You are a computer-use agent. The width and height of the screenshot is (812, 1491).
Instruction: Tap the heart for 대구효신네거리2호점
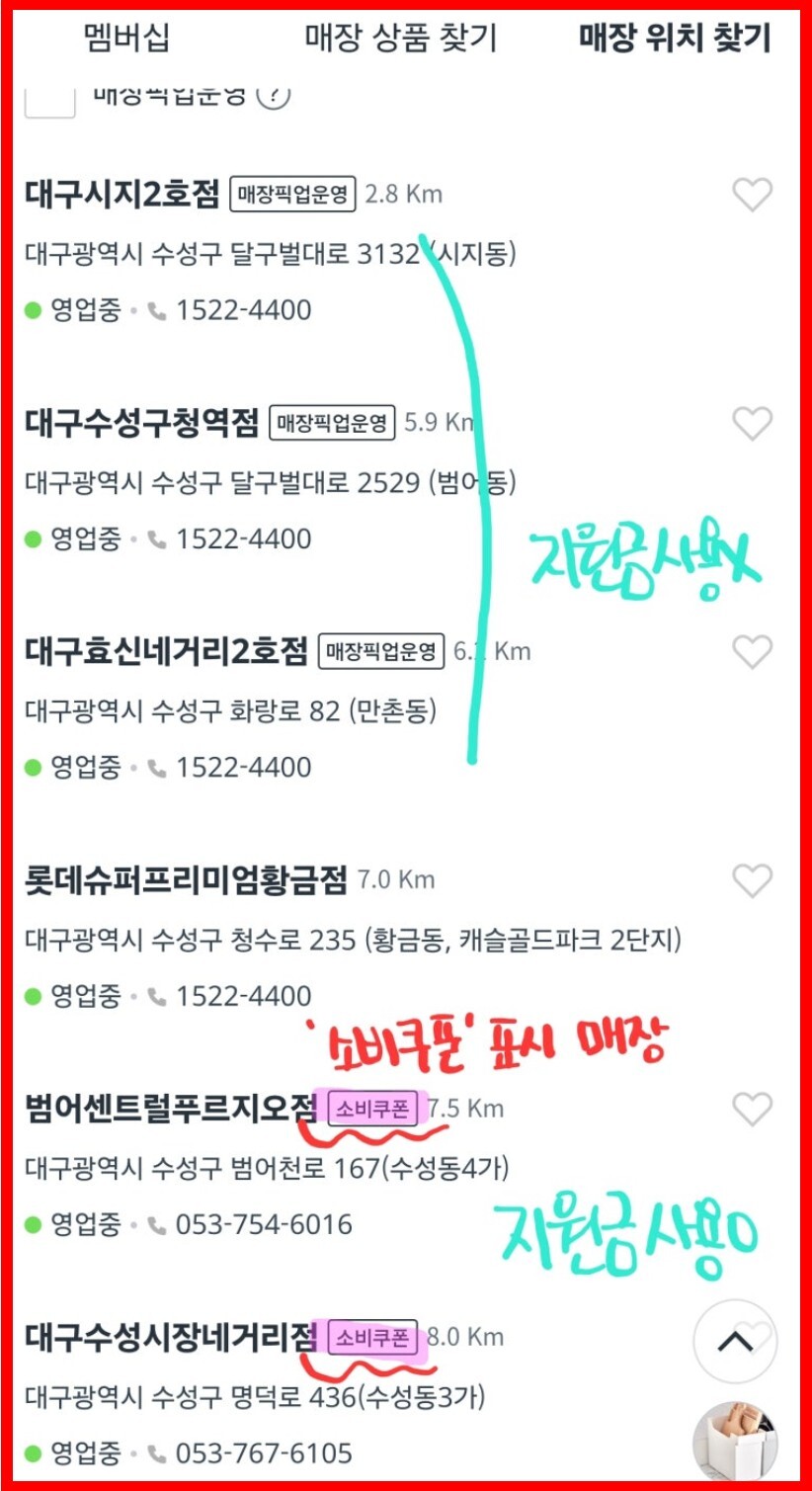click(x=752, y=651)
